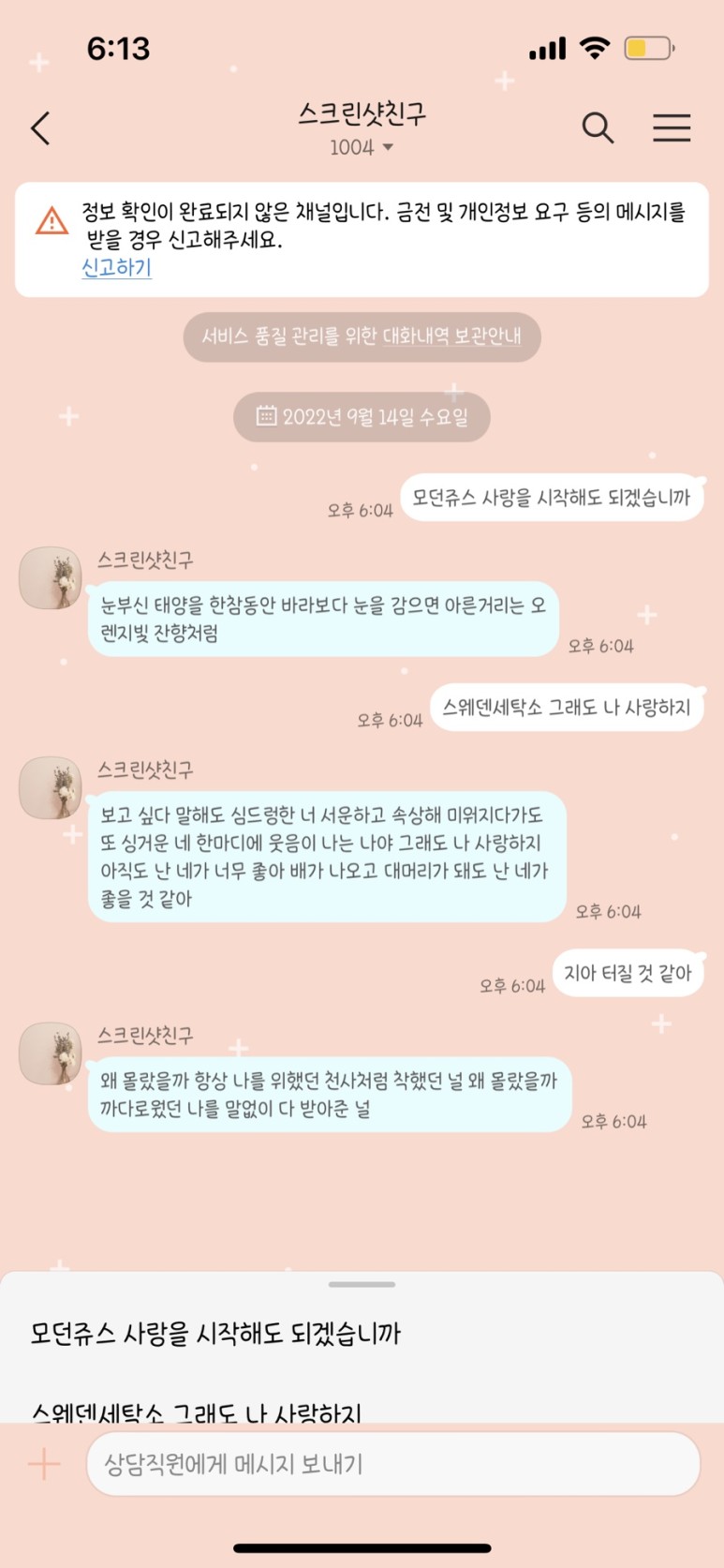
Task: View 스크린샷친구 profile picture by first reply
Action: [51, 578]
